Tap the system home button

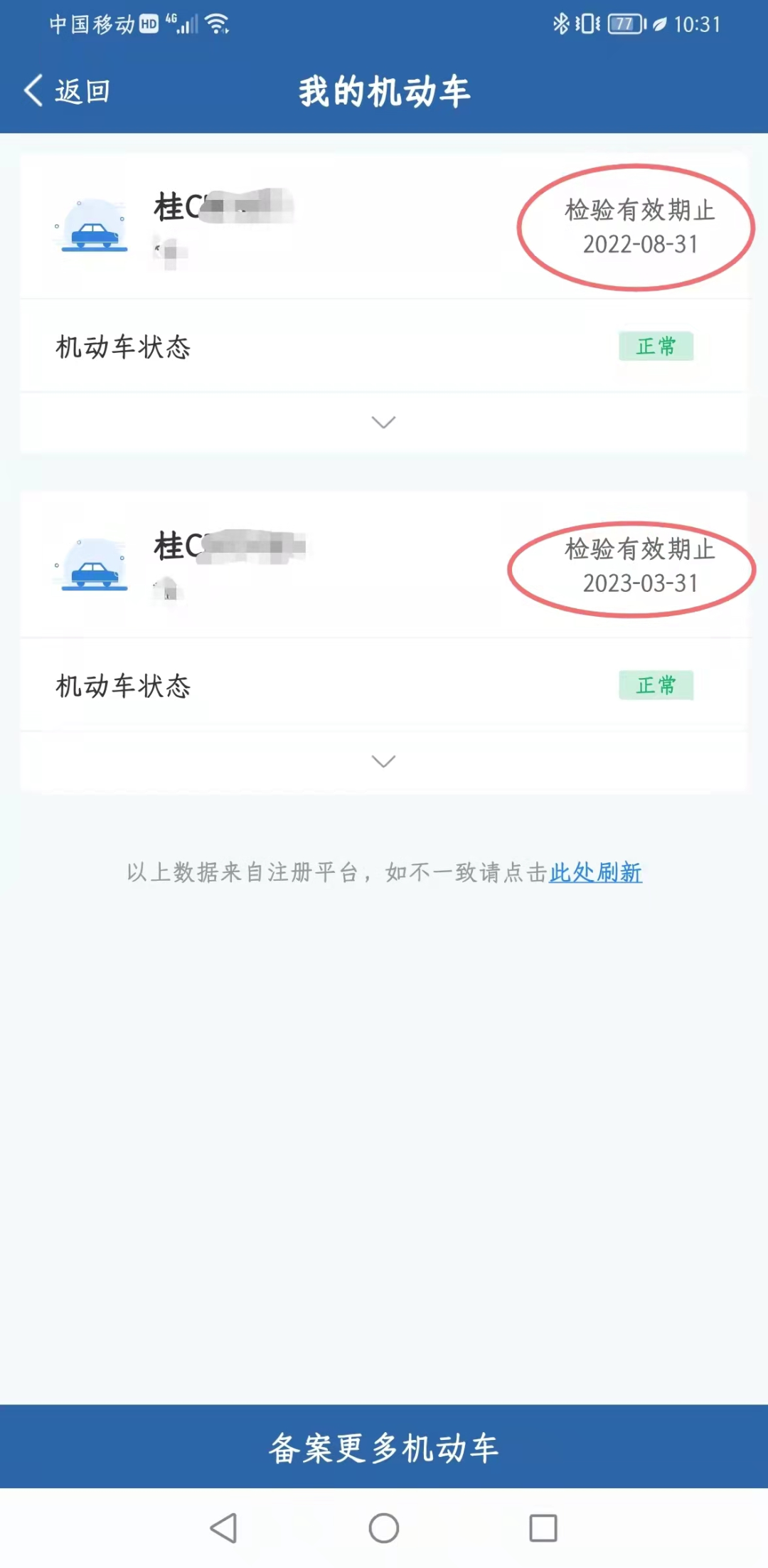pyautogui.click(x=384, y=1528)
